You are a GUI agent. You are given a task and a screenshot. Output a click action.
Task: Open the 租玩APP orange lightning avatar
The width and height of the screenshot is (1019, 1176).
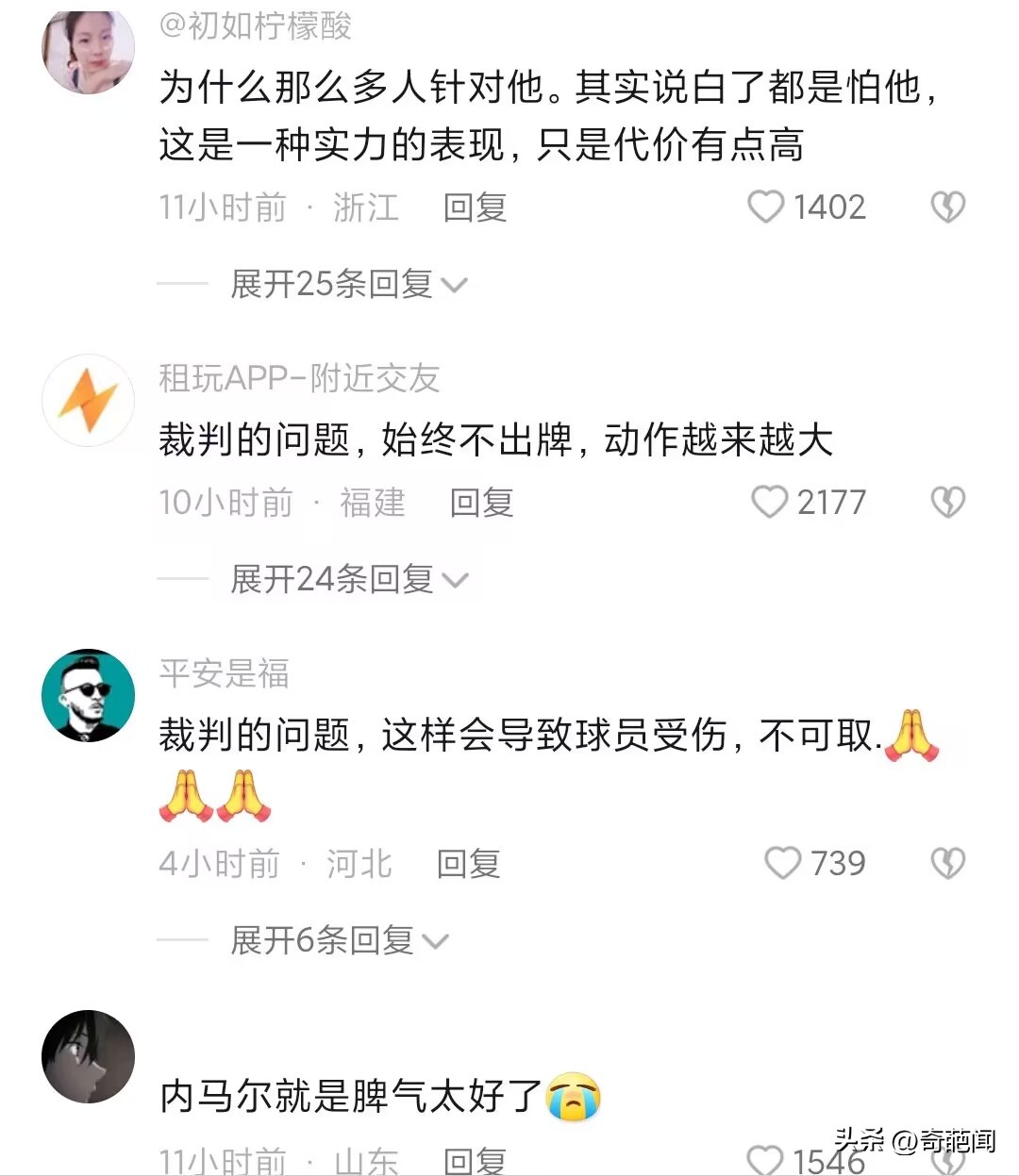pos(88,399)
